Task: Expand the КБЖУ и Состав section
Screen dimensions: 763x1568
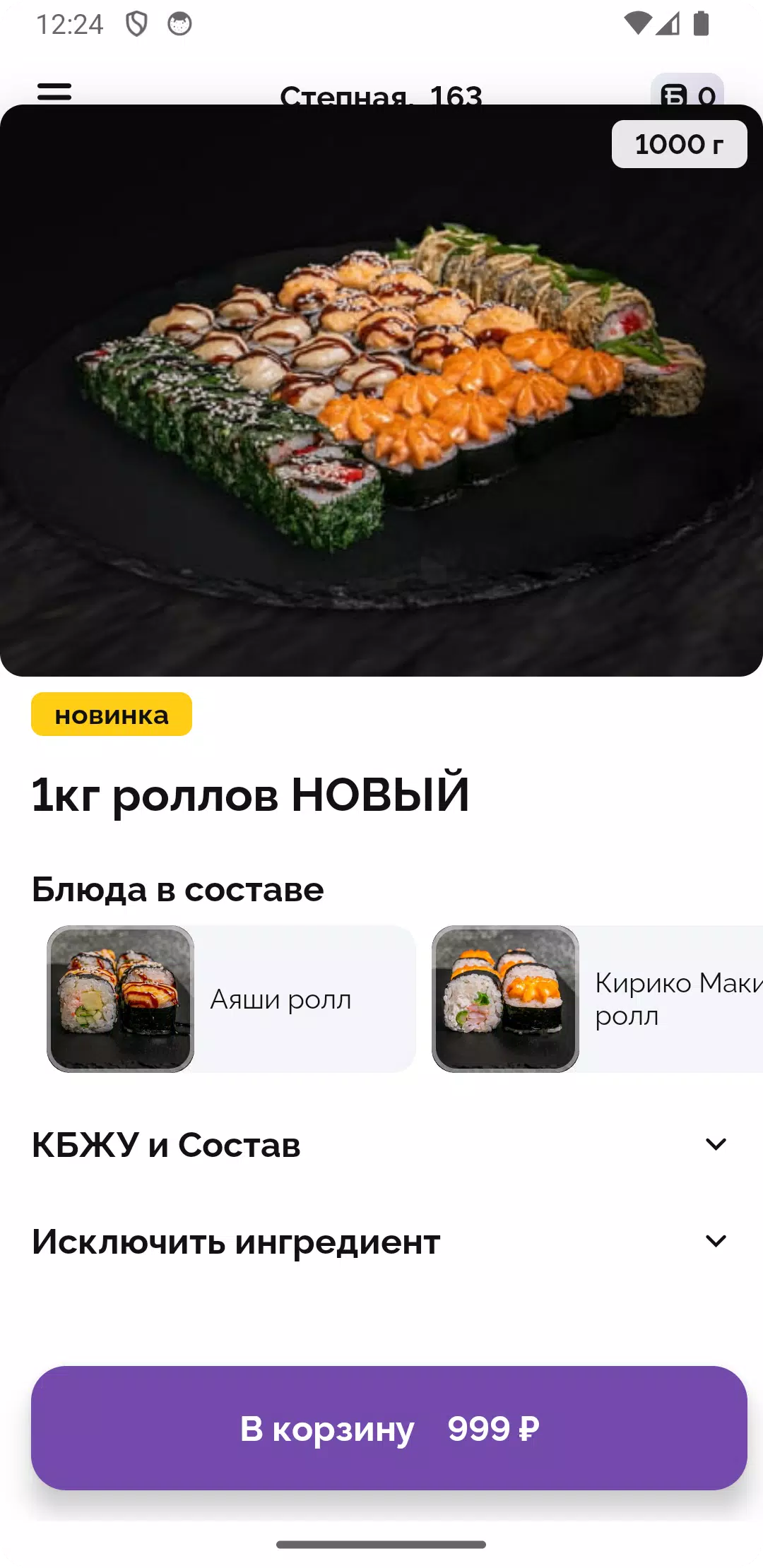Action: coord(380,1144)
